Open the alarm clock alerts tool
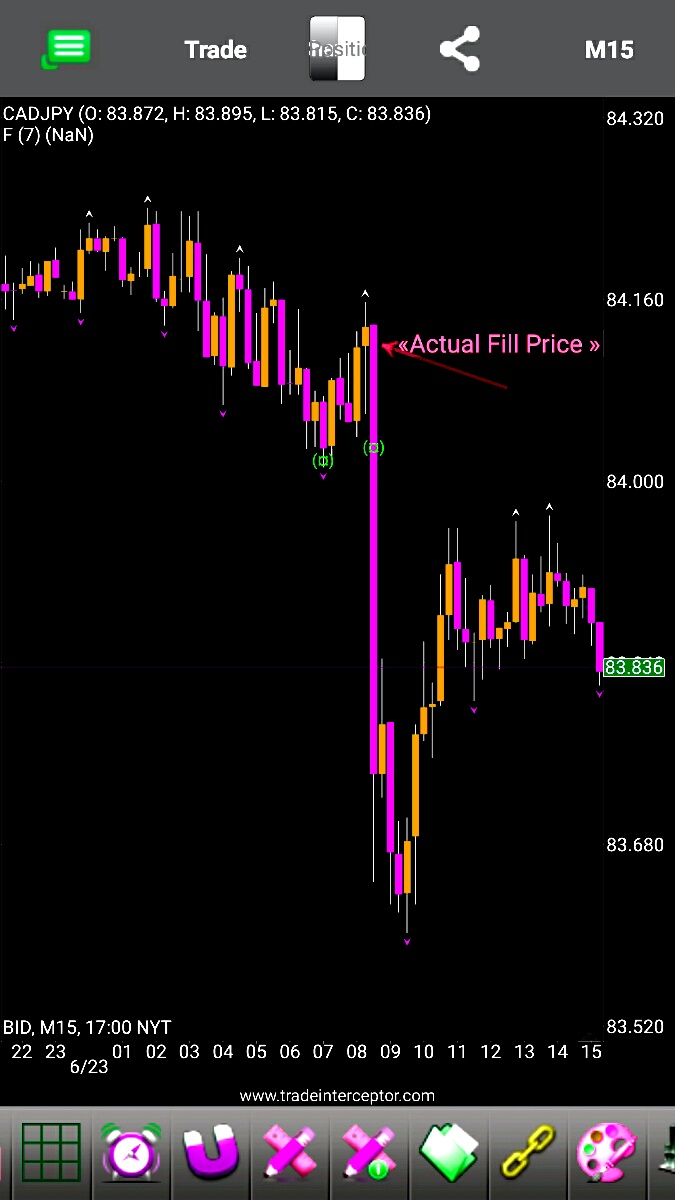This screenshot has width=675, height=1200. (131, 1153)
